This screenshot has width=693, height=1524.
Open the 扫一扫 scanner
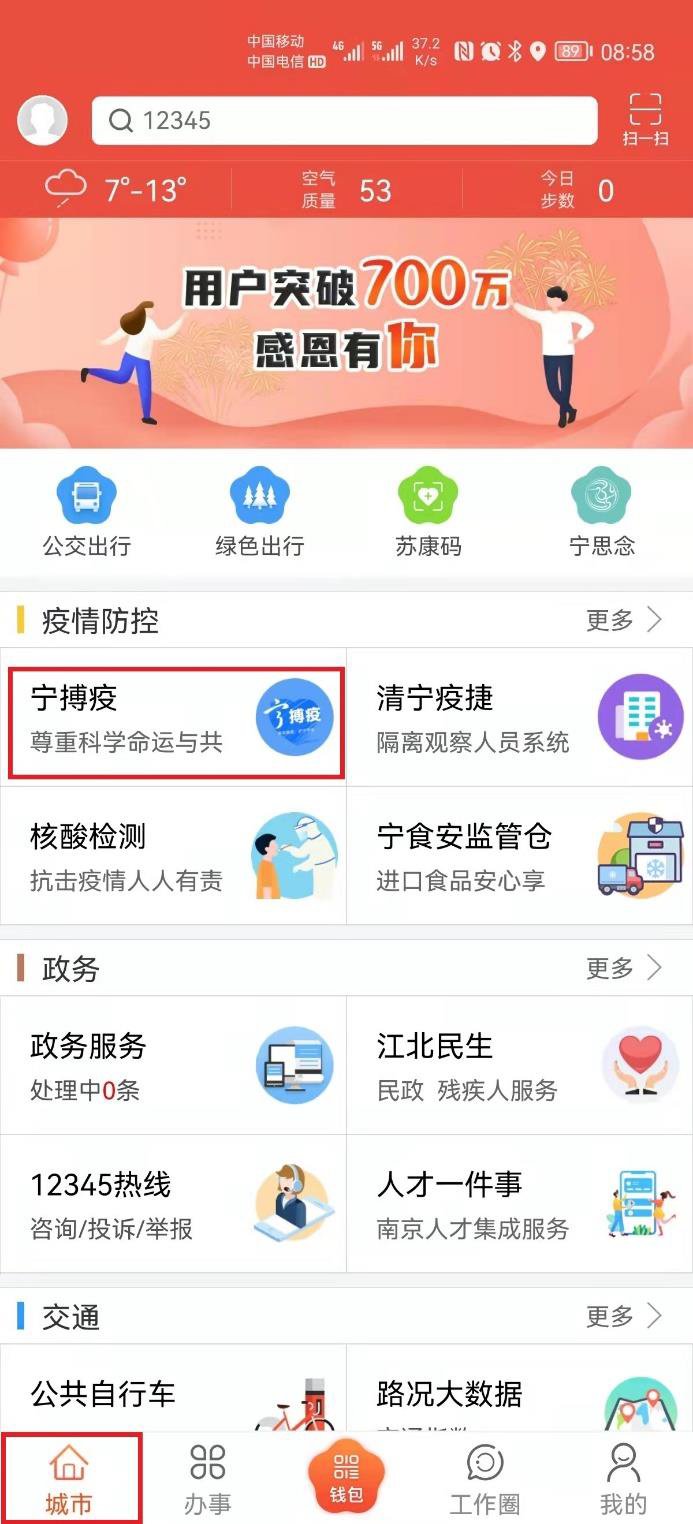(x=645, y=120)
